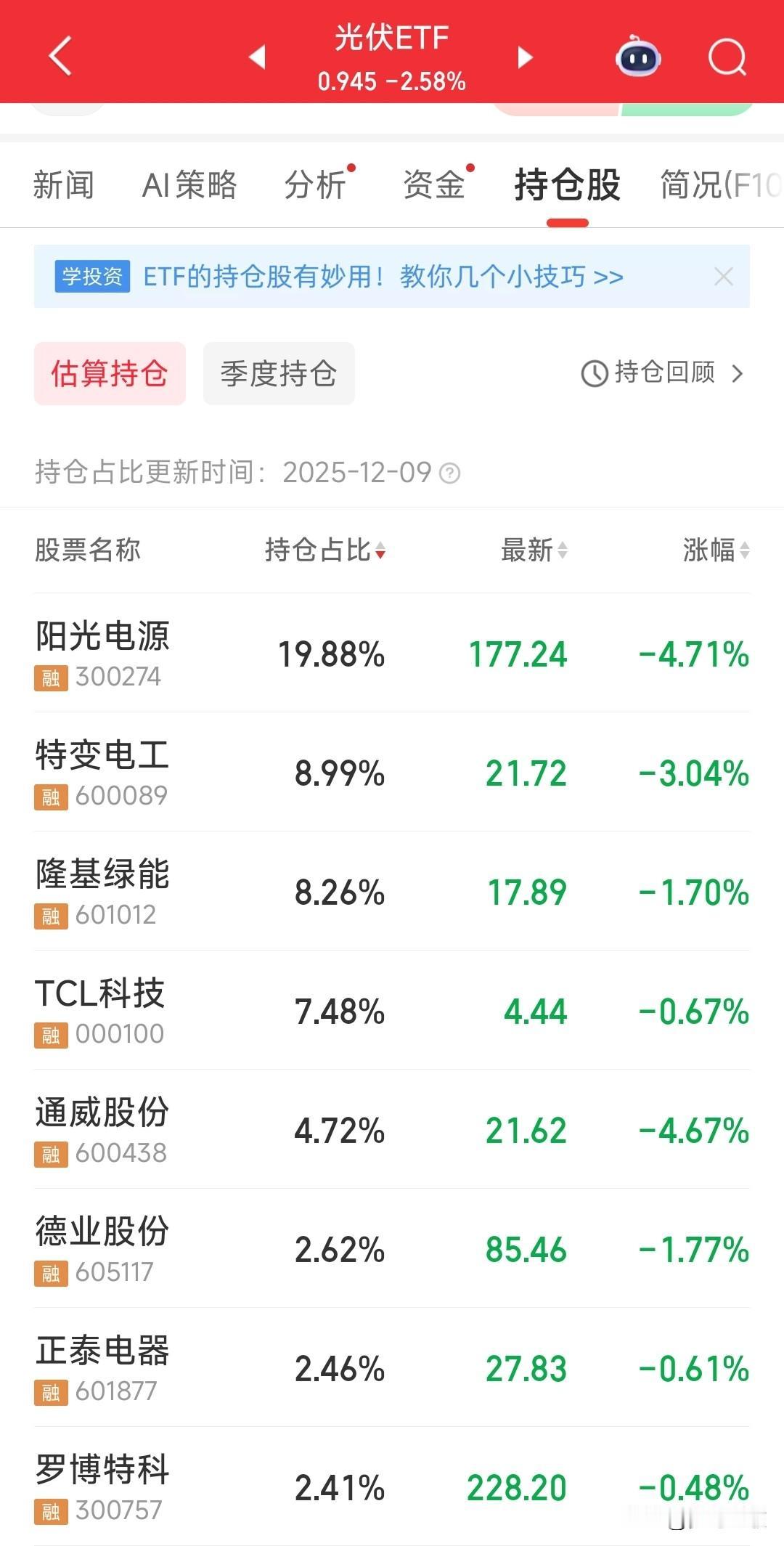Screen dimensions: 784x1546
Task: Select the 估算持仓 view
Action: [110, 373]
